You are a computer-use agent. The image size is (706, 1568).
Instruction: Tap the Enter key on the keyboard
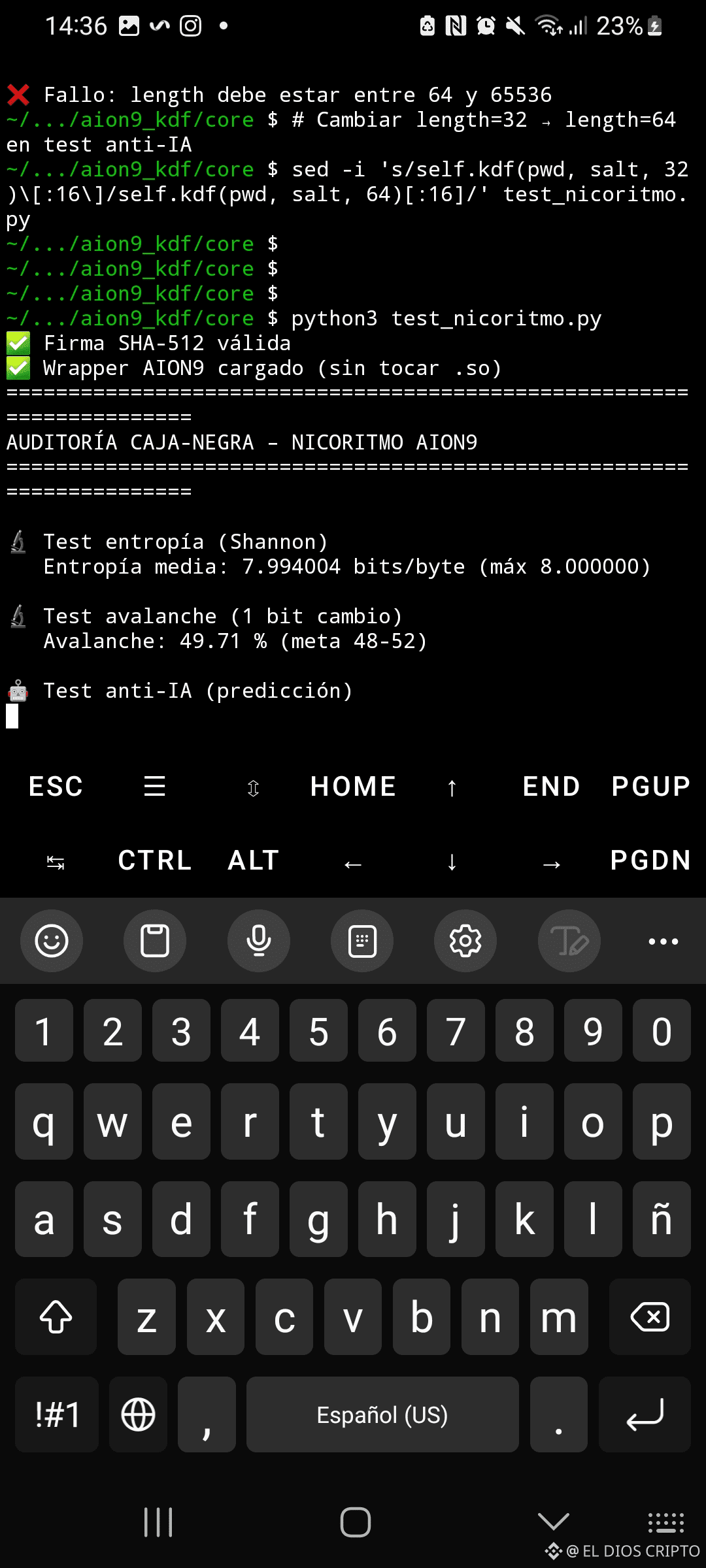pos(645,1414)
